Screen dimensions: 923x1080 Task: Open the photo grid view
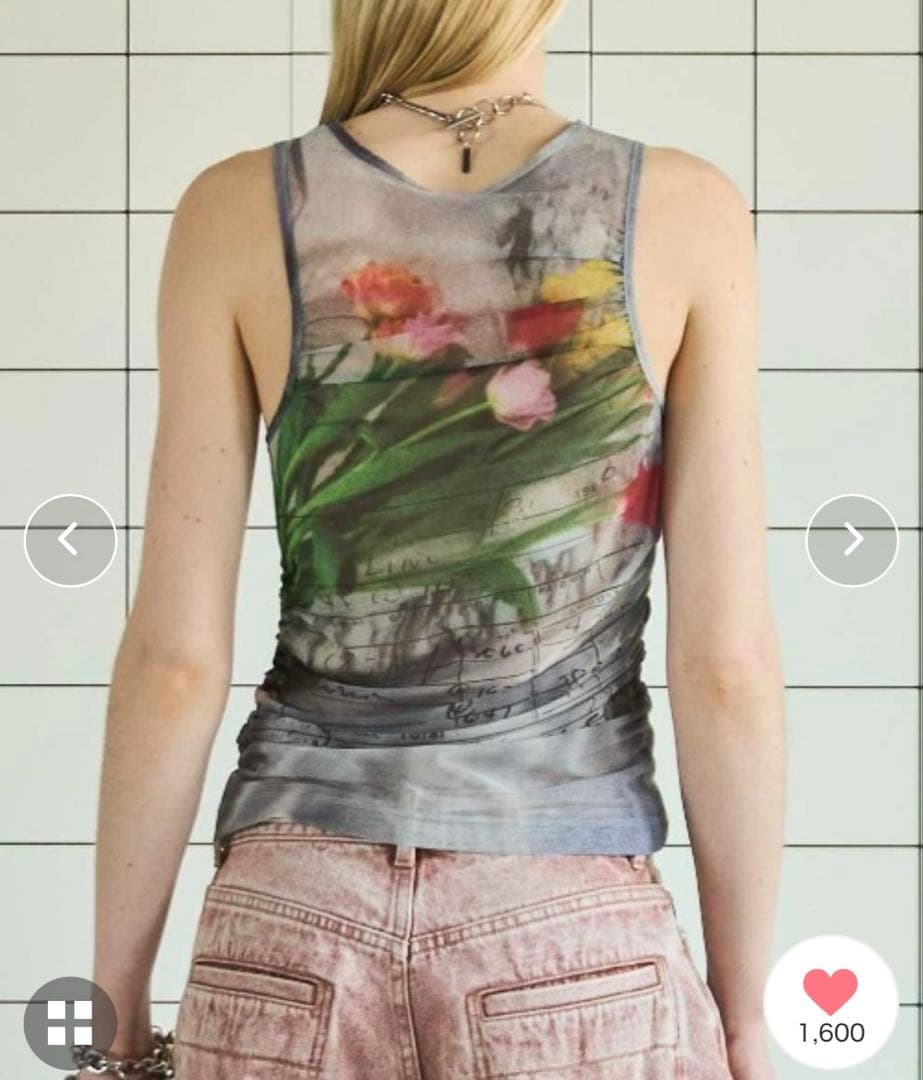click(x=70, y=1022)
